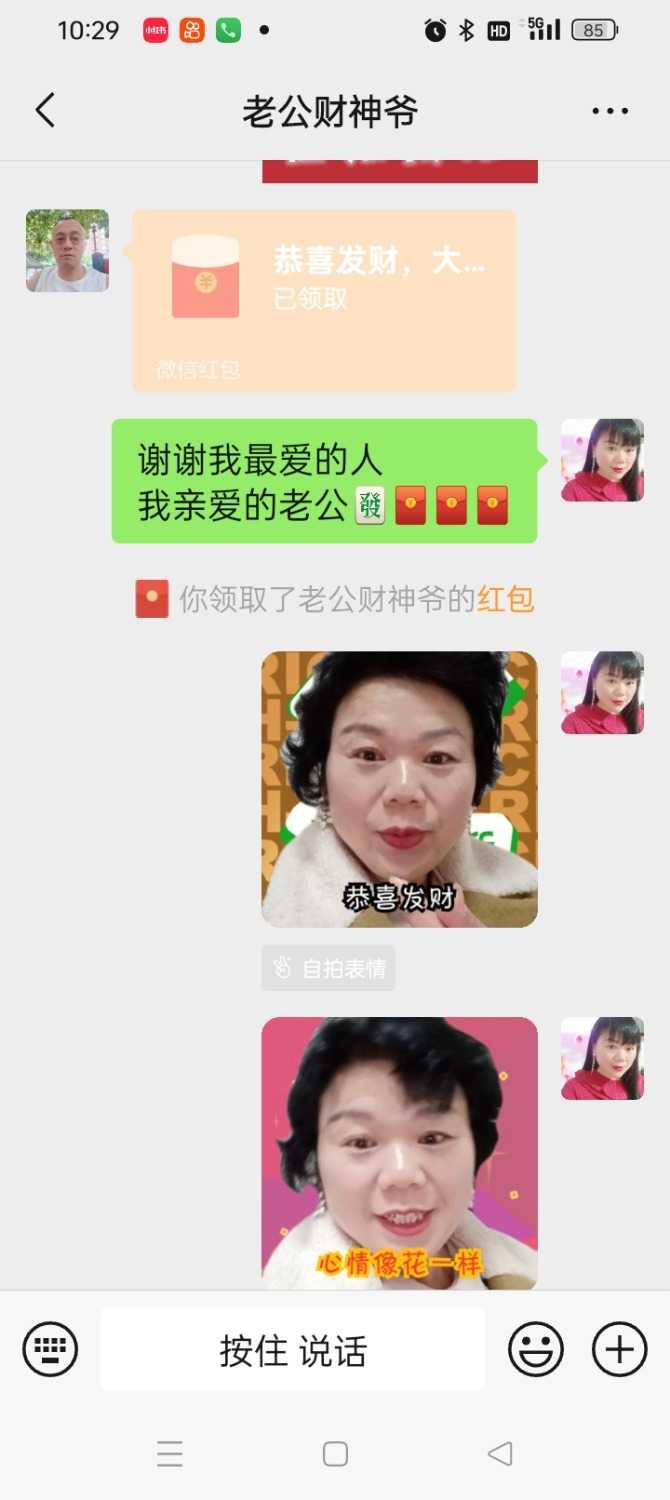Tap the 自拍表情 selfie sticker tag

(x=328, y=968)
